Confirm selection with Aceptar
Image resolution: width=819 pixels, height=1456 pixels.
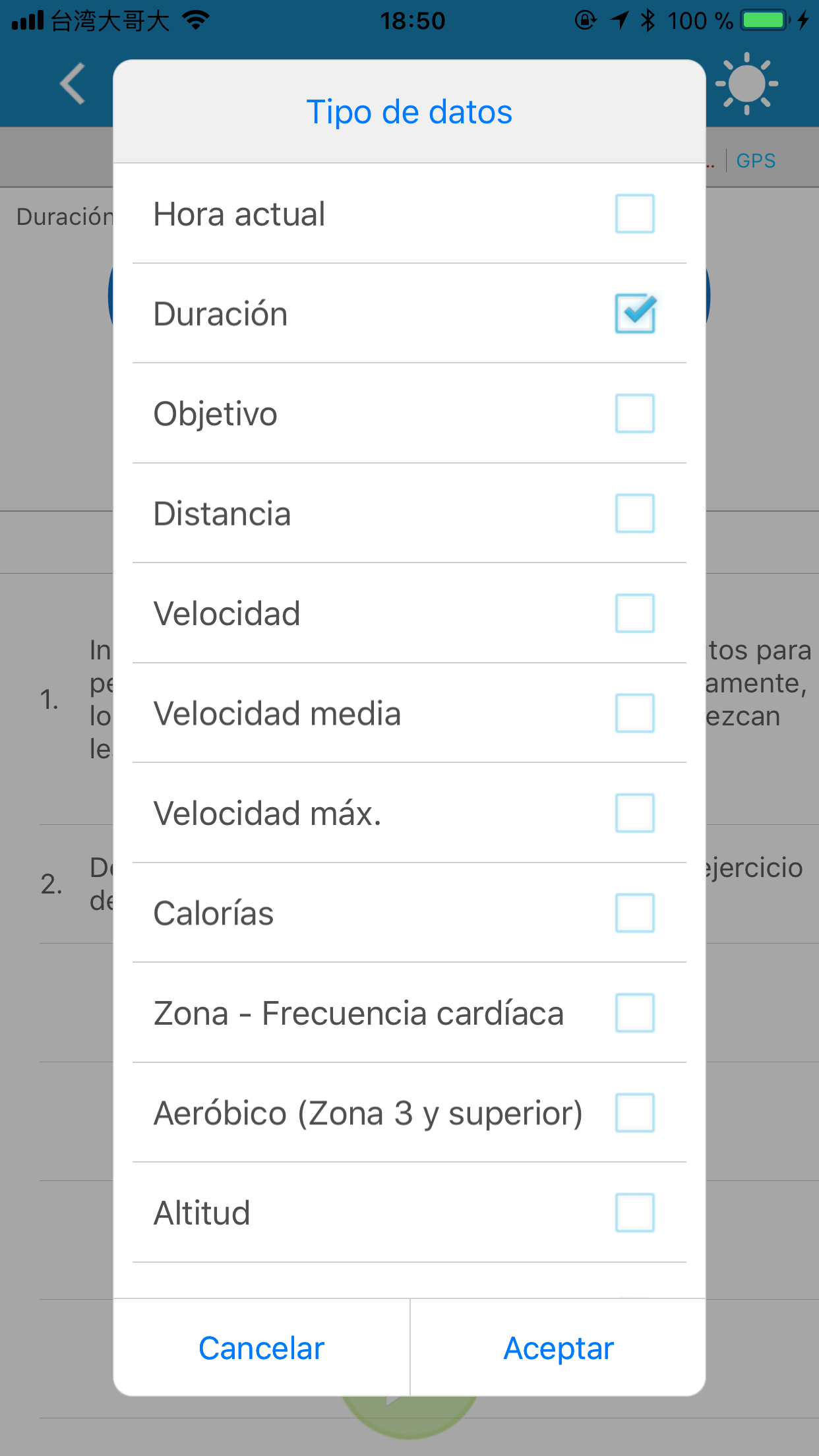[x=558, y=1348]
